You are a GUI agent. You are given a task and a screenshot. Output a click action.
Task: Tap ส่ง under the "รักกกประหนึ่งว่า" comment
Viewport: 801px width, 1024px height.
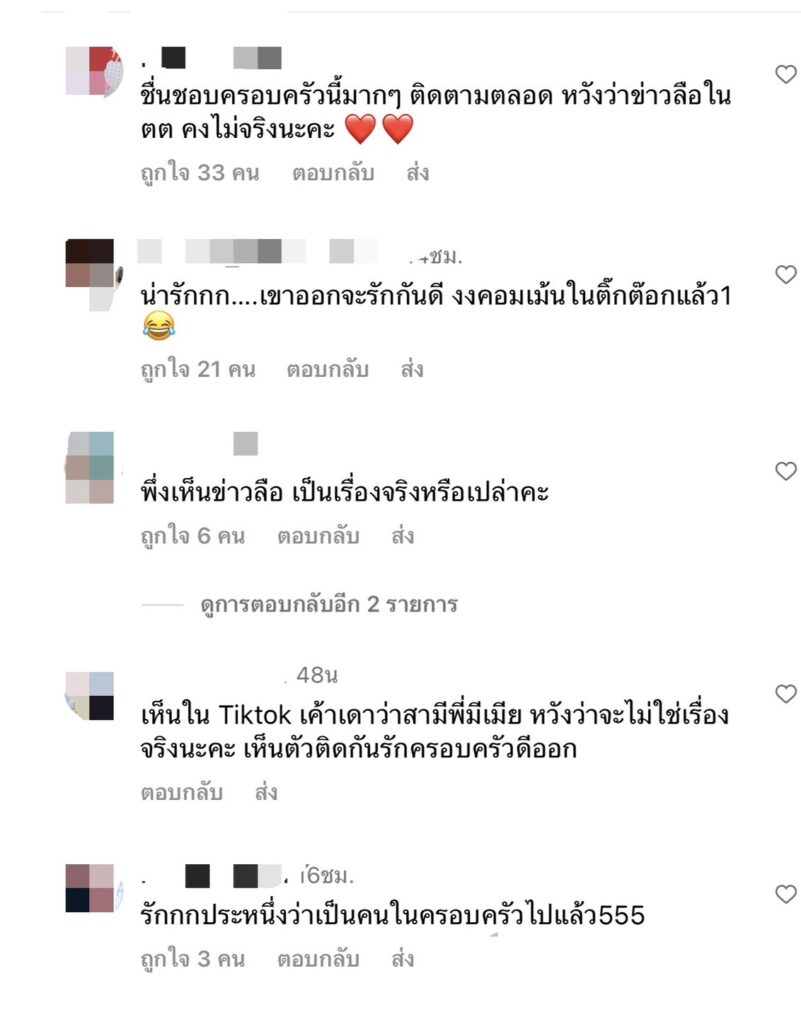(403, 960)
